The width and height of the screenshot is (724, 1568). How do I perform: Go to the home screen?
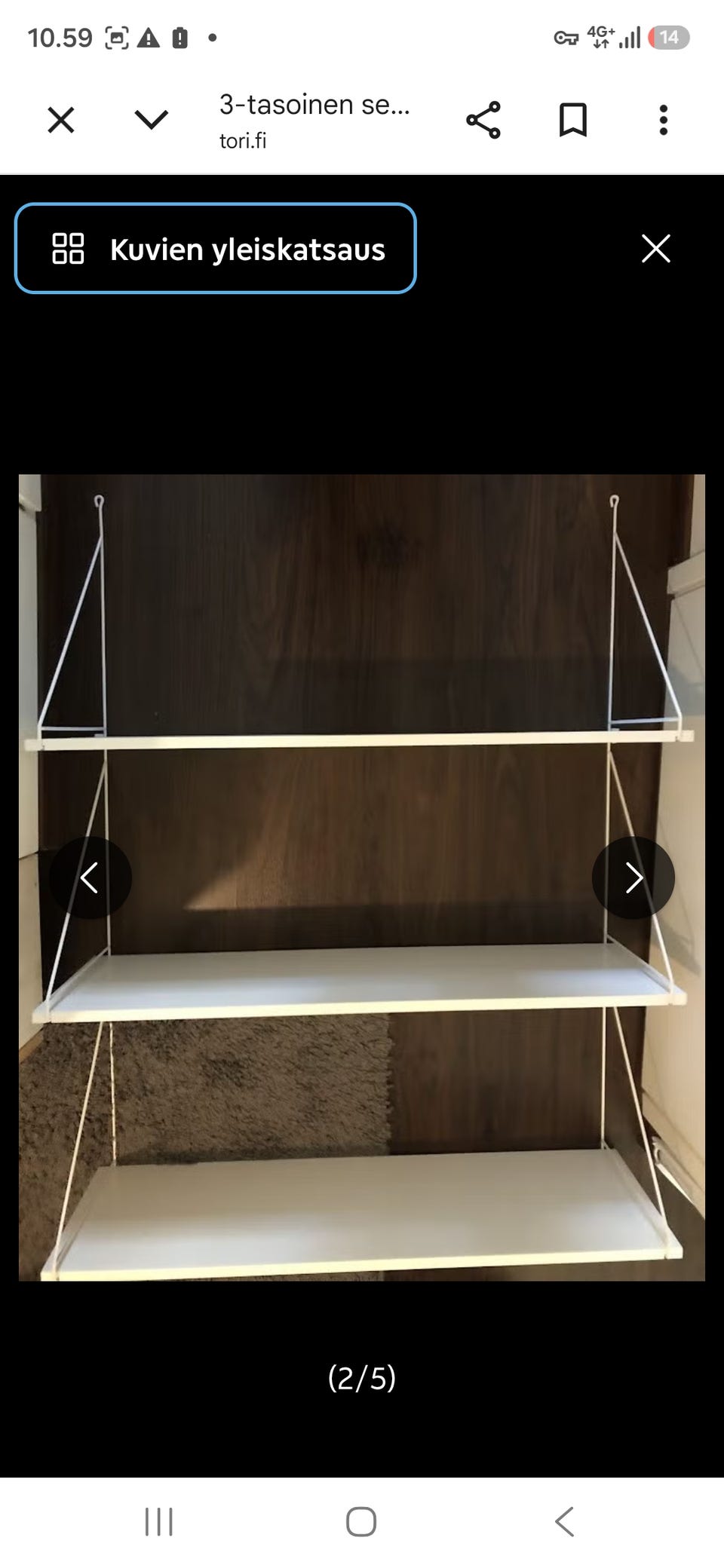coord(361,1521)
